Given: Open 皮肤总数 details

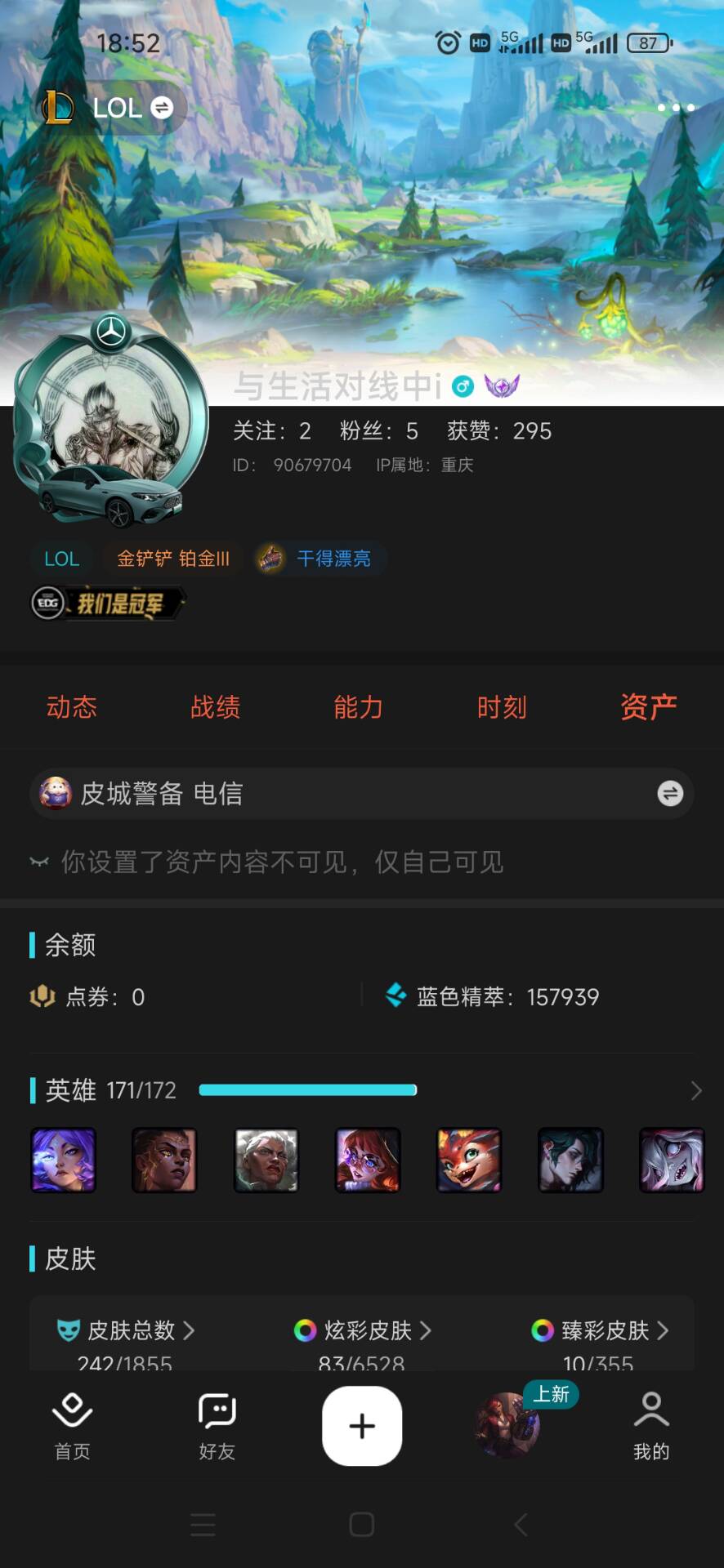Looking at the screenshot, I should point(126,1330).
